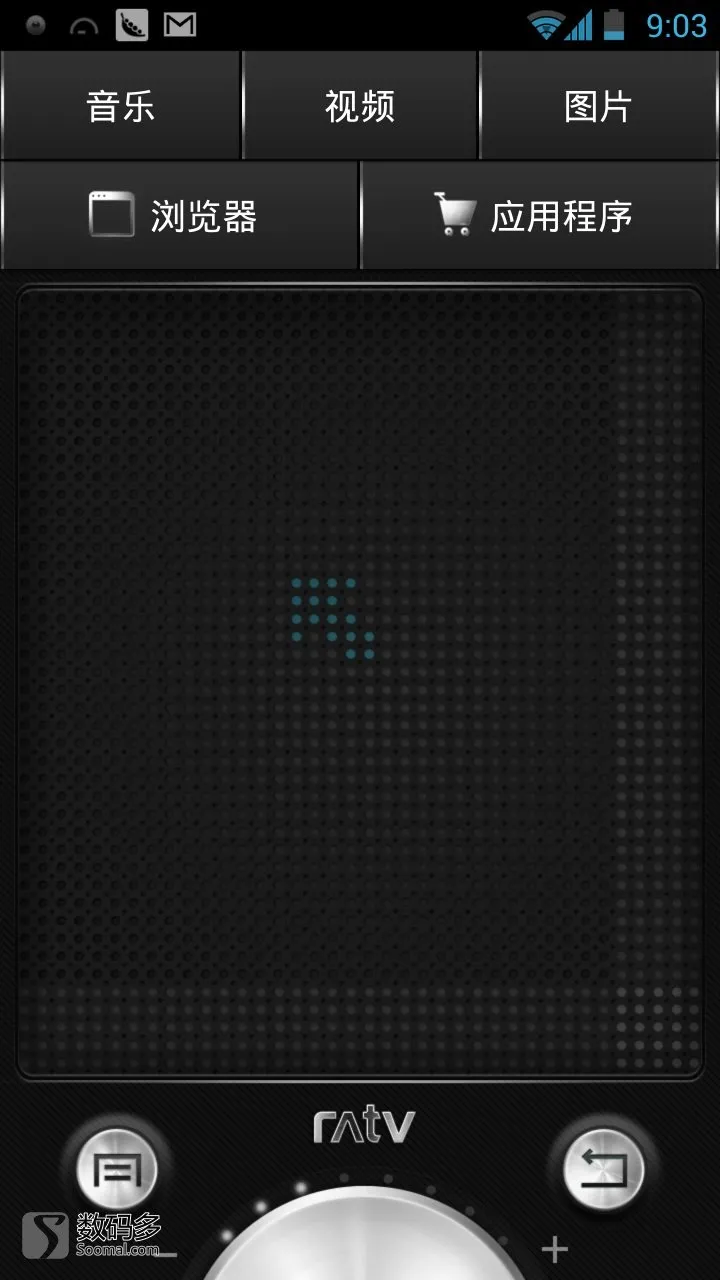Select the 图片 pictures button

pos(598,106)
